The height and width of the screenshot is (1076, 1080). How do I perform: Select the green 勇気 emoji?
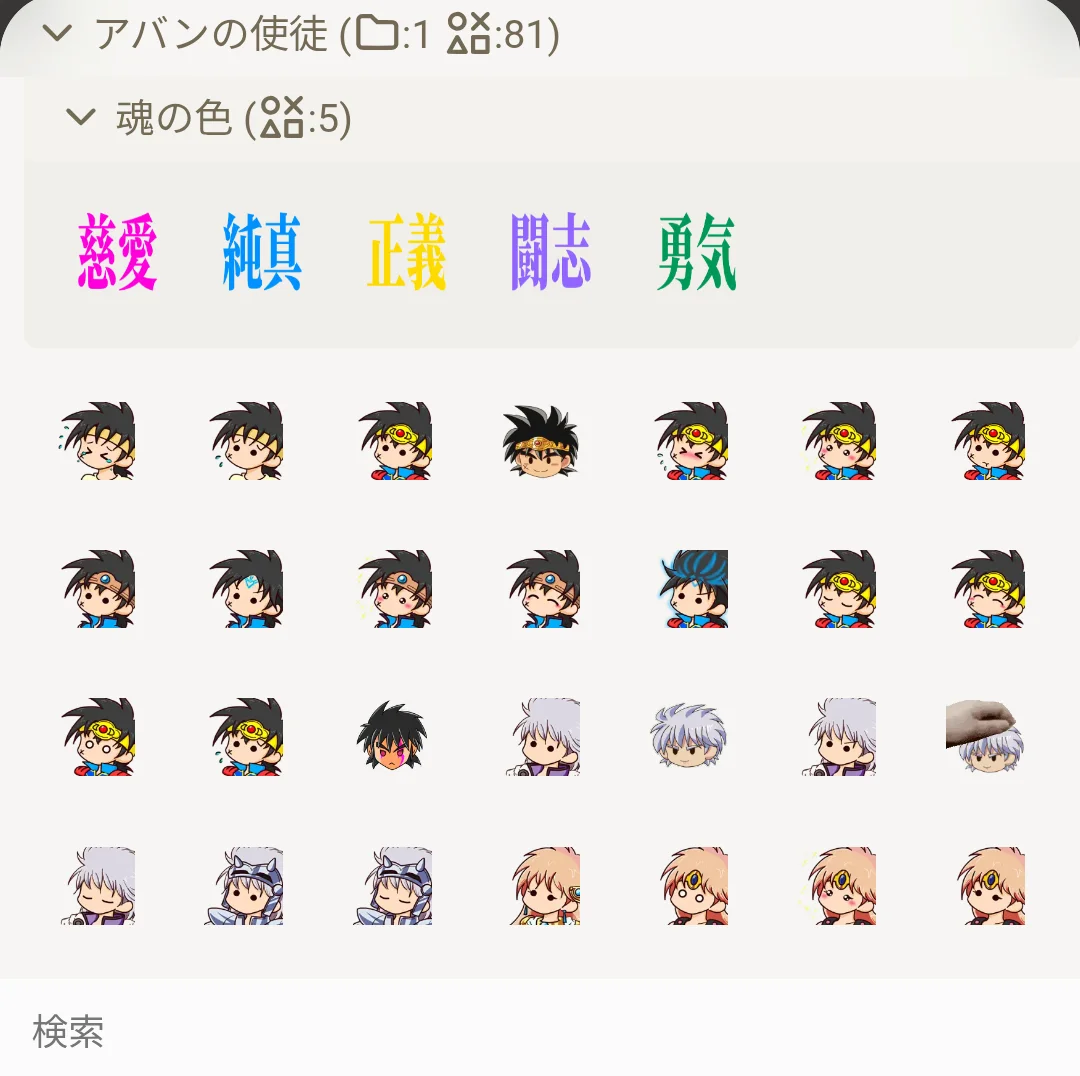[x=696, y=252]
